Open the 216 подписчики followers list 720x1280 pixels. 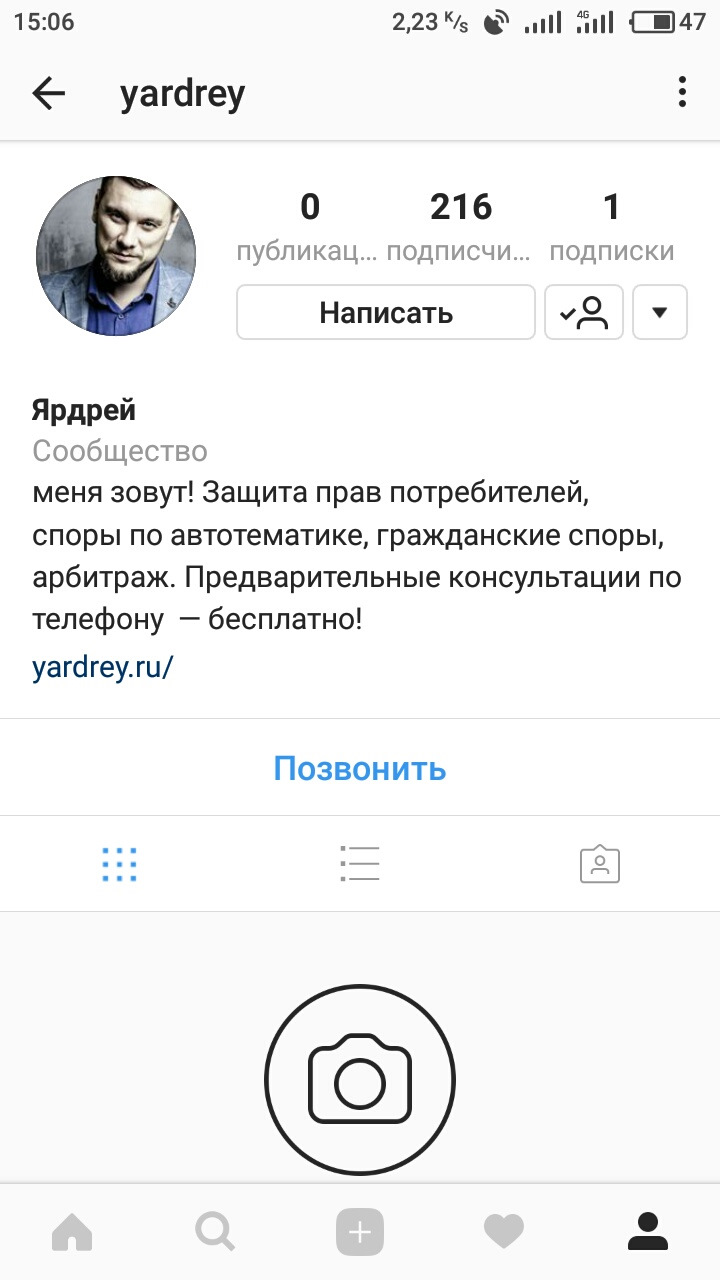tap(460, 228)
